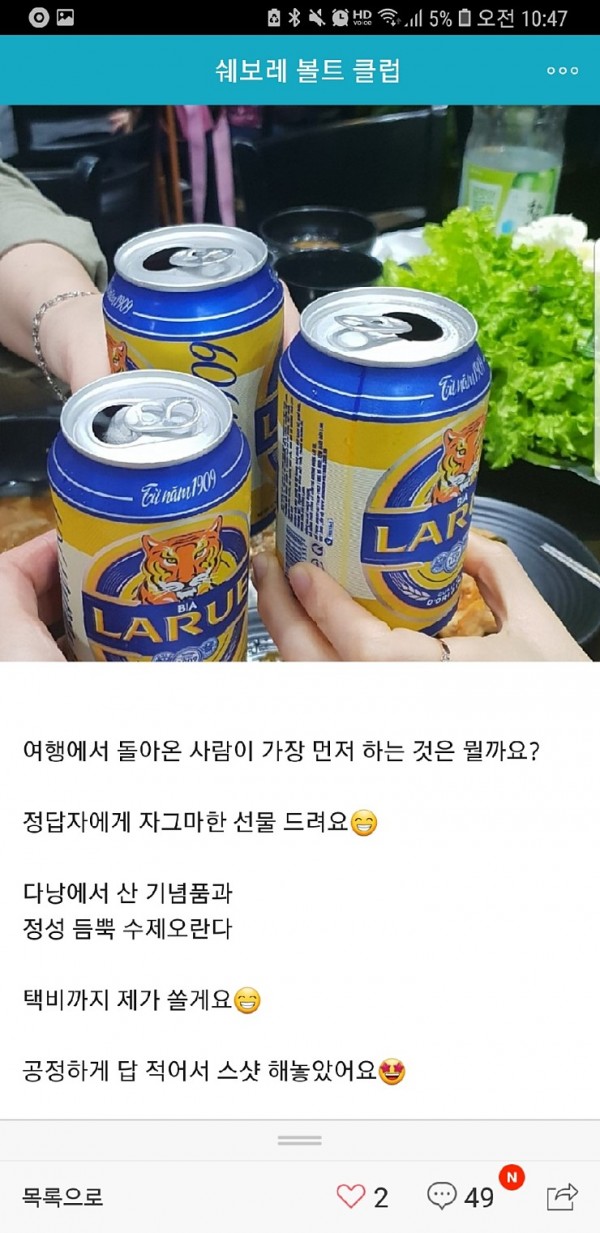Like this post with the heart icon
Viewport: 600px width, 1233px height.
click(x=351, y=1197)
